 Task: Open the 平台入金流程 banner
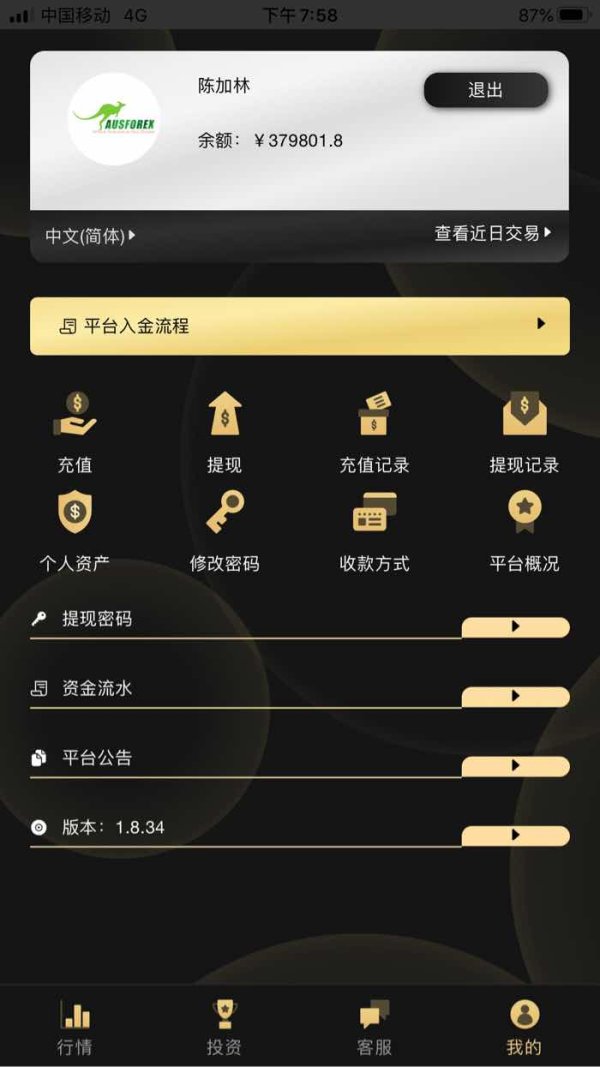300,326
